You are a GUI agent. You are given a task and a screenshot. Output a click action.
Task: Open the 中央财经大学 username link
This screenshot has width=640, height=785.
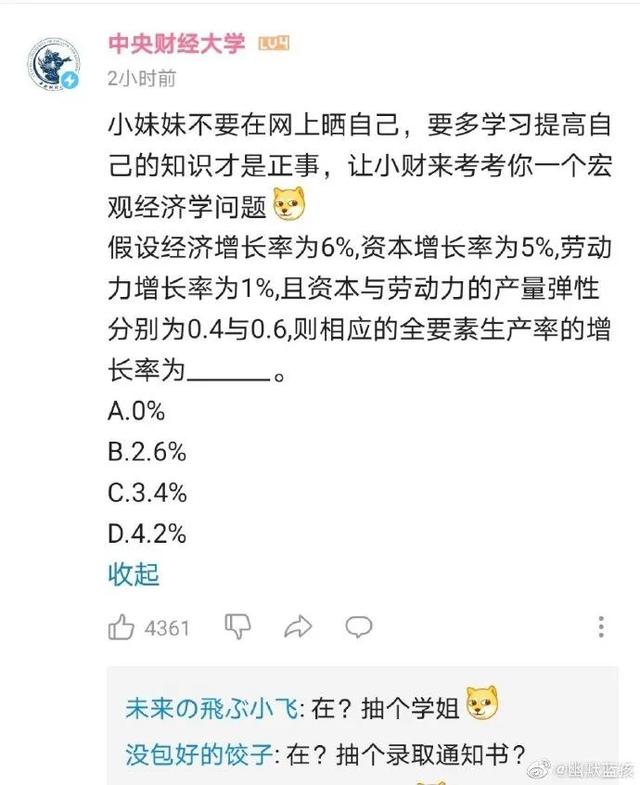coord(178,44)
